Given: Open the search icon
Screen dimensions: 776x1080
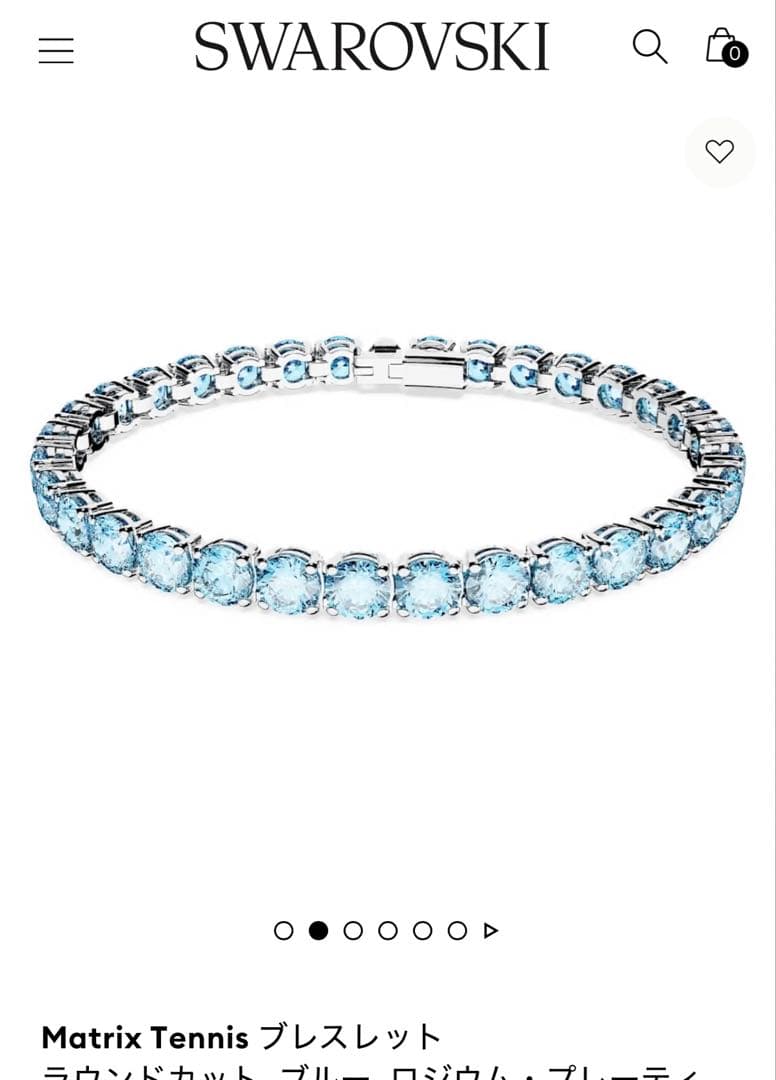Looking at the screenshot, I should (x=649, y=47).
